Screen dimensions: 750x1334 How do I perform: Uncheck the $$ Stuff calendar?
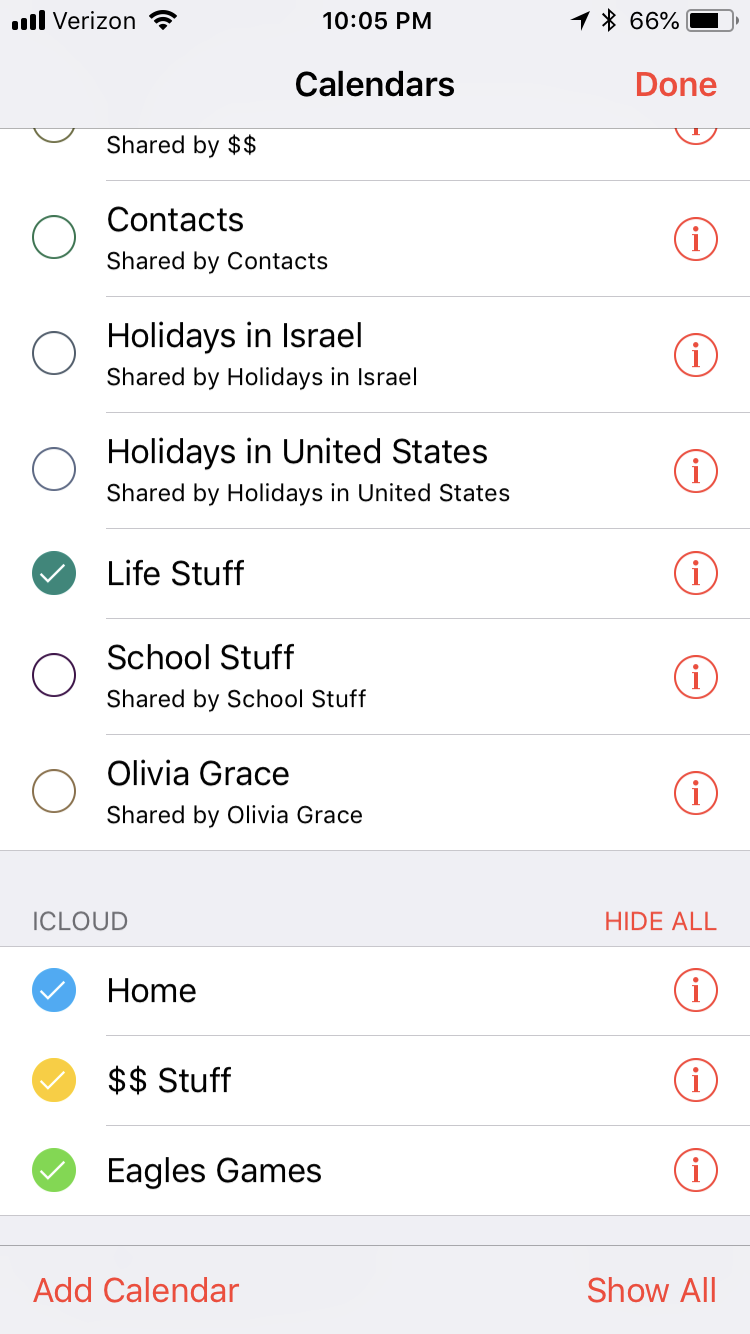(x=54, y=1080)
